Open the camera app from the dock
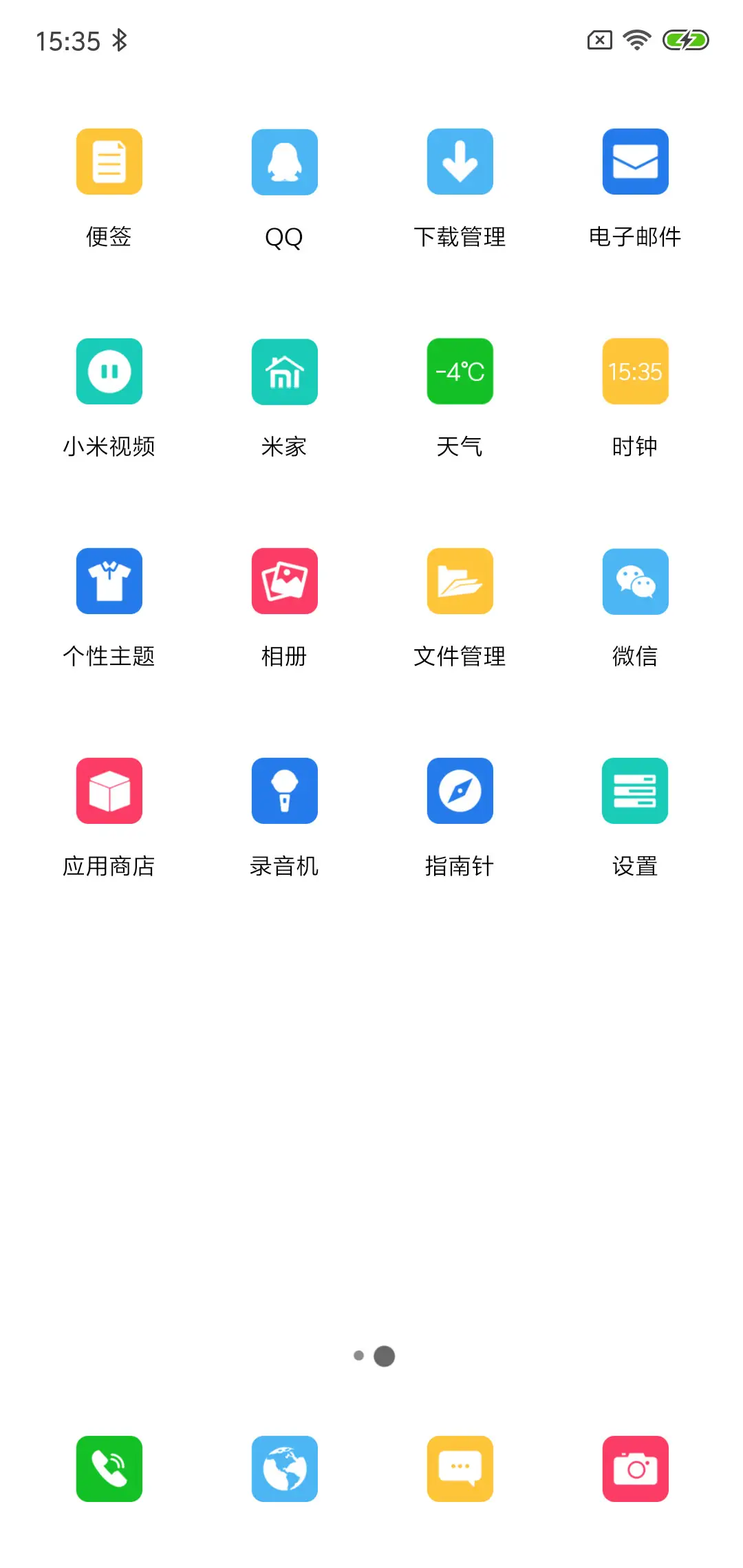The width and height of the screenshot is (743, 1568). click(635, 1468)
